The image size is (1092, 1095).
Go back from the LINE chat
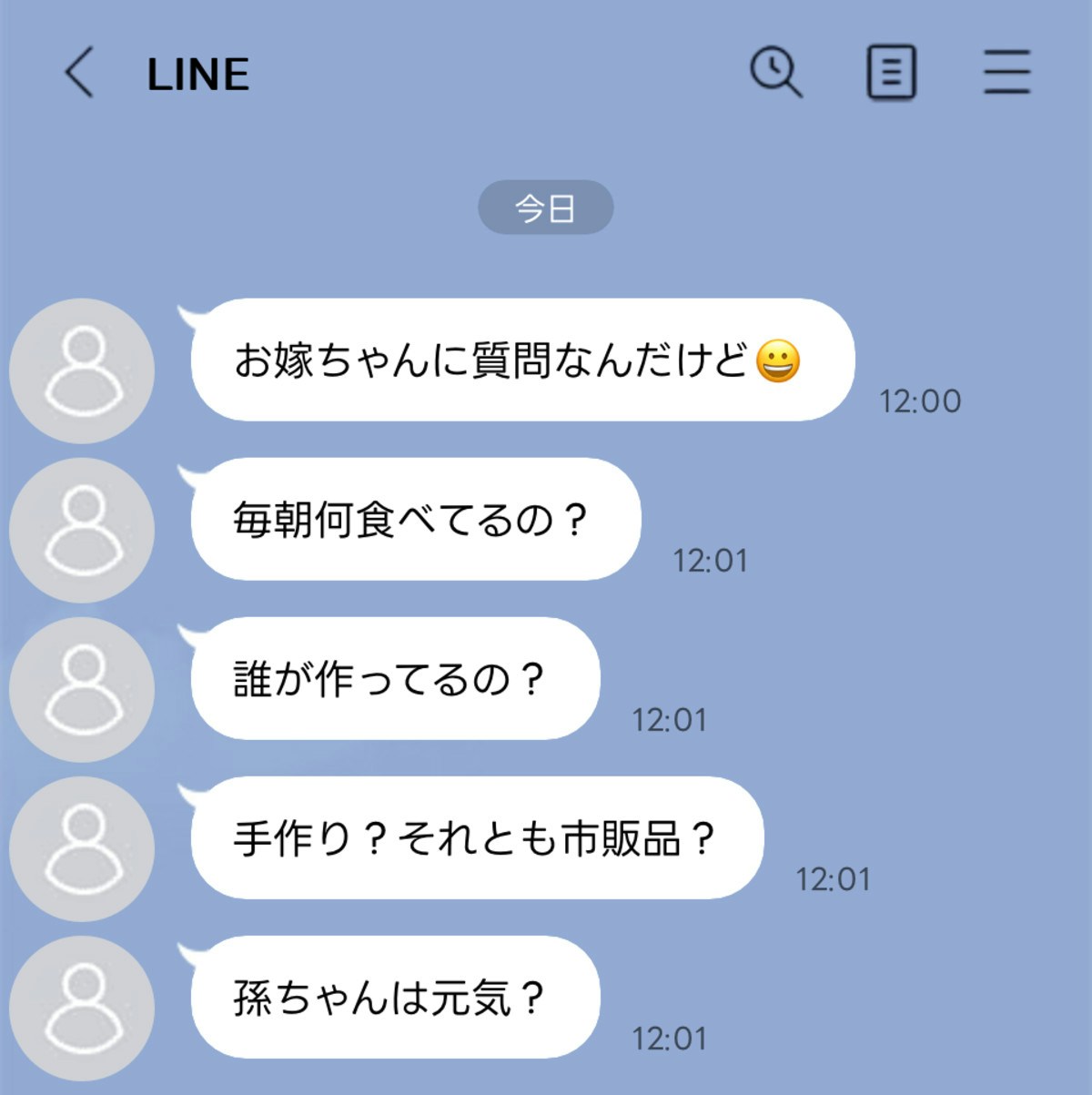(x=79, y=73)
